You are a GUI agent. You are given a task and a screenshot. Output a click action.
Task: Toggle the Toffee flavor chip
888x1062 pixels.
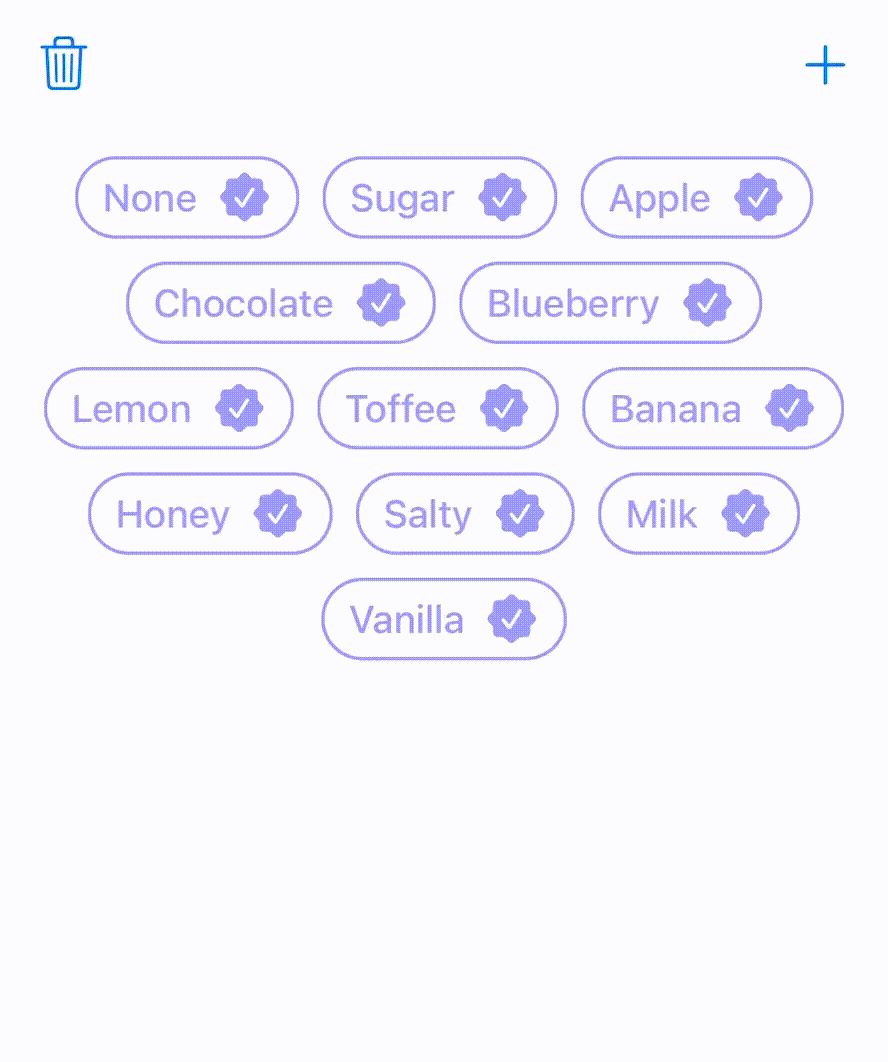pos(438,408)
